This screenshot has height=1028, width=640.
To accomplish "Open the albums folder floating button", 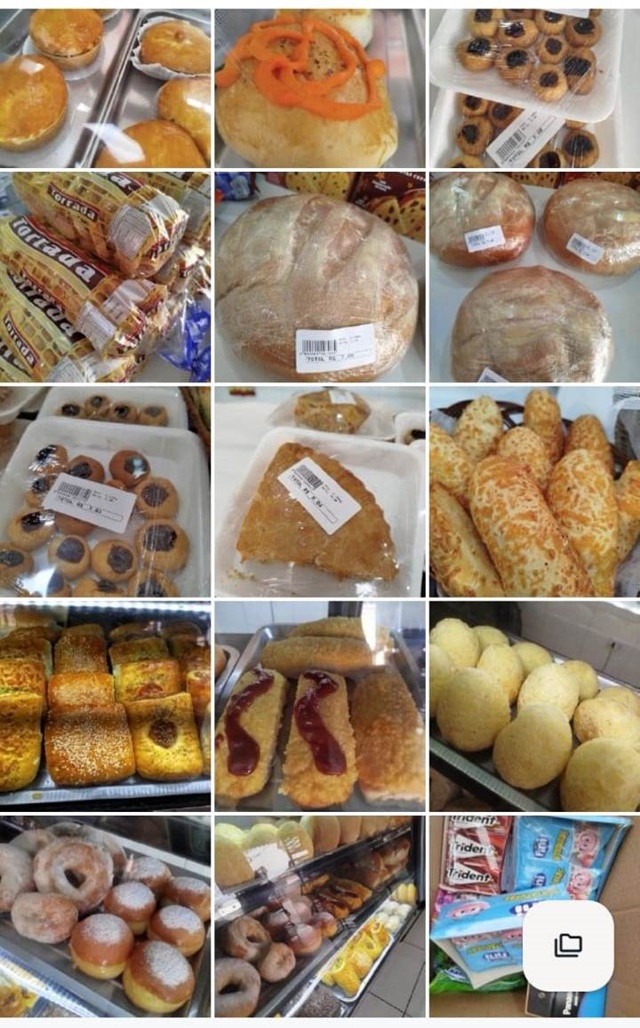I will click(568, 945).
